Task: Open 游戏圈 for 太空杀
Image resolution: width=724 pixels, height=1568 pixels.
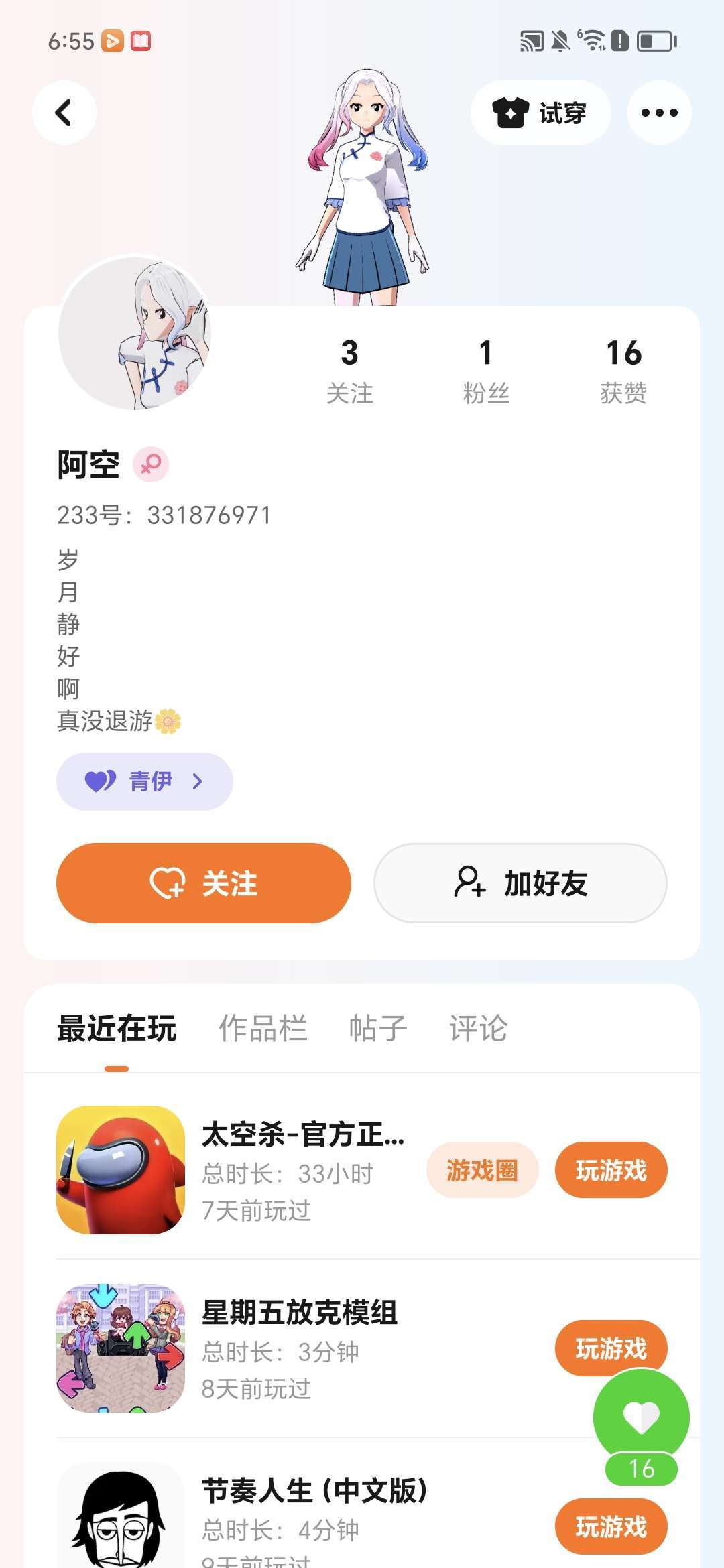Action: point(482,1170)
